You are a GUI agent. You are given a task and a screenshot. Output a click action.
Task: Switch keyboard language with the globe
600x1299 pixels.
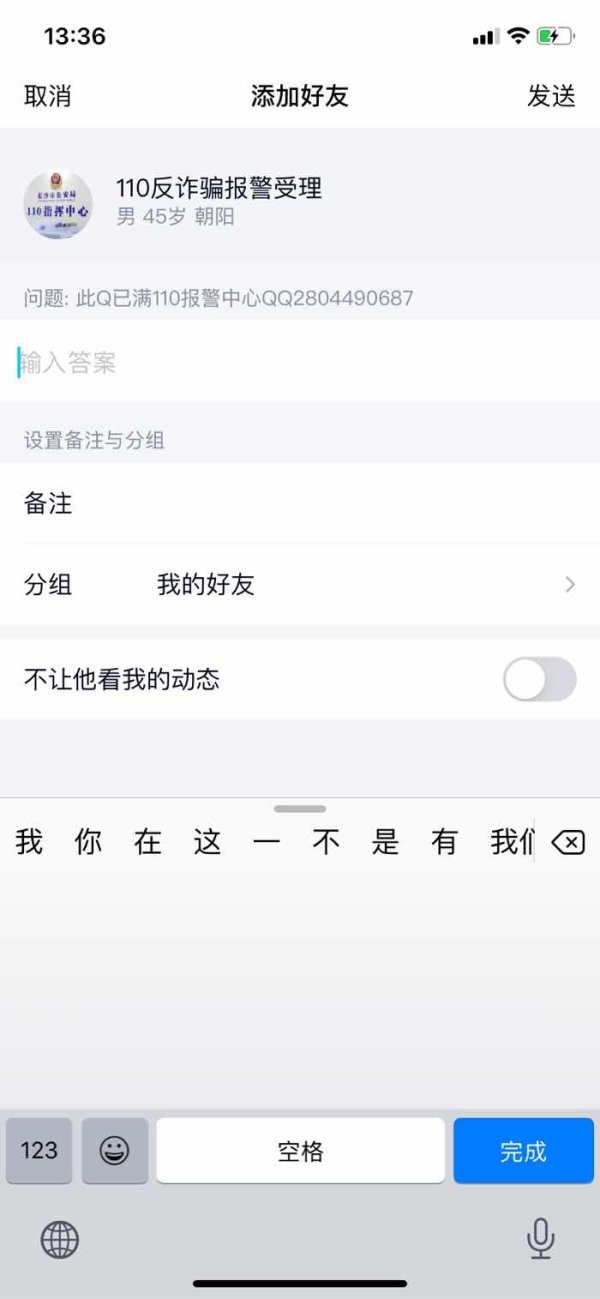pos(60,1240)
